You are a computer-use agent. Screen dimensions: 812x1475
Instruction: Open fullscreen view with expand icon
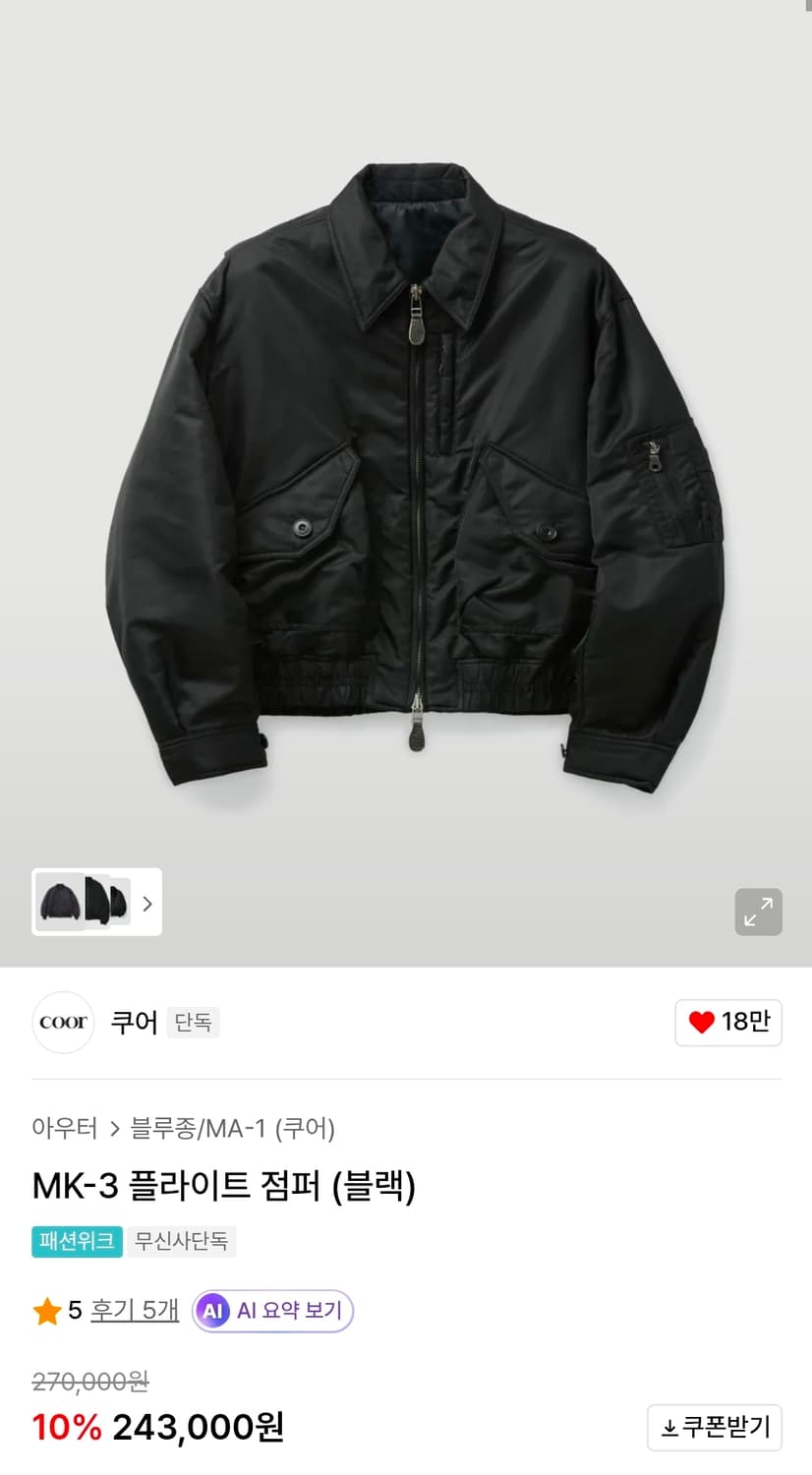coord(758,913)
